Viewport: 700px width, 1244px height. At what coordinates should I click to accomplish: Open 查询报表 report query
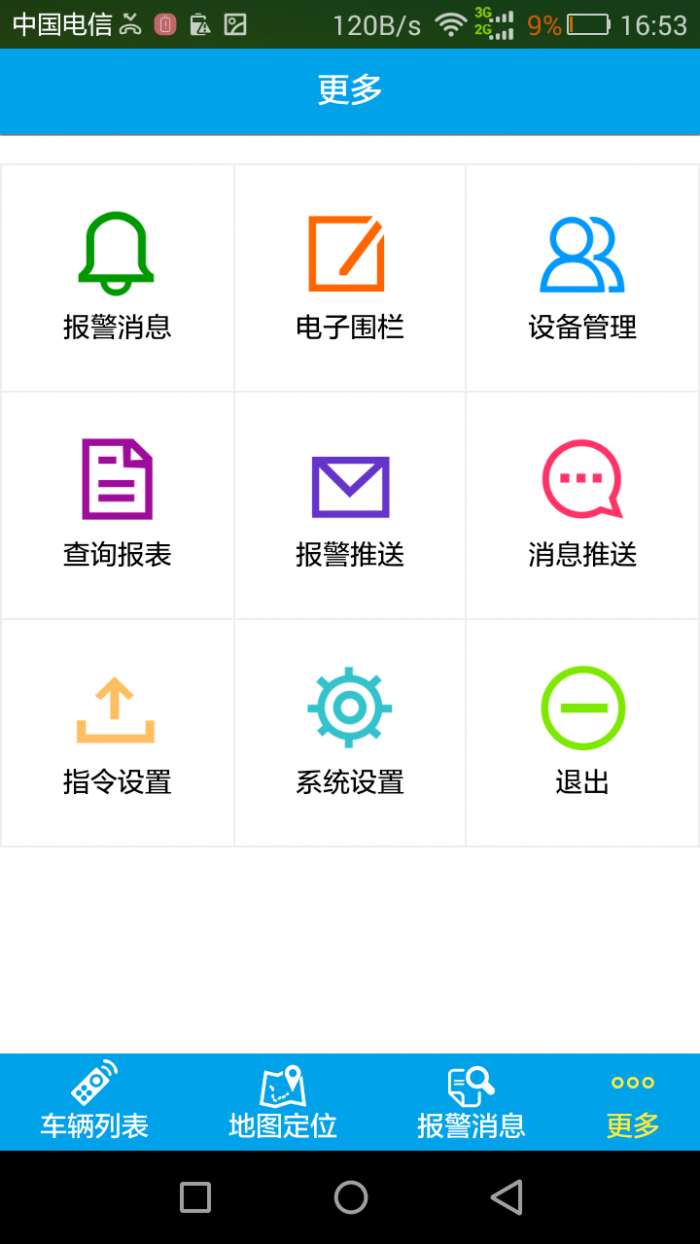click(117, 505)
